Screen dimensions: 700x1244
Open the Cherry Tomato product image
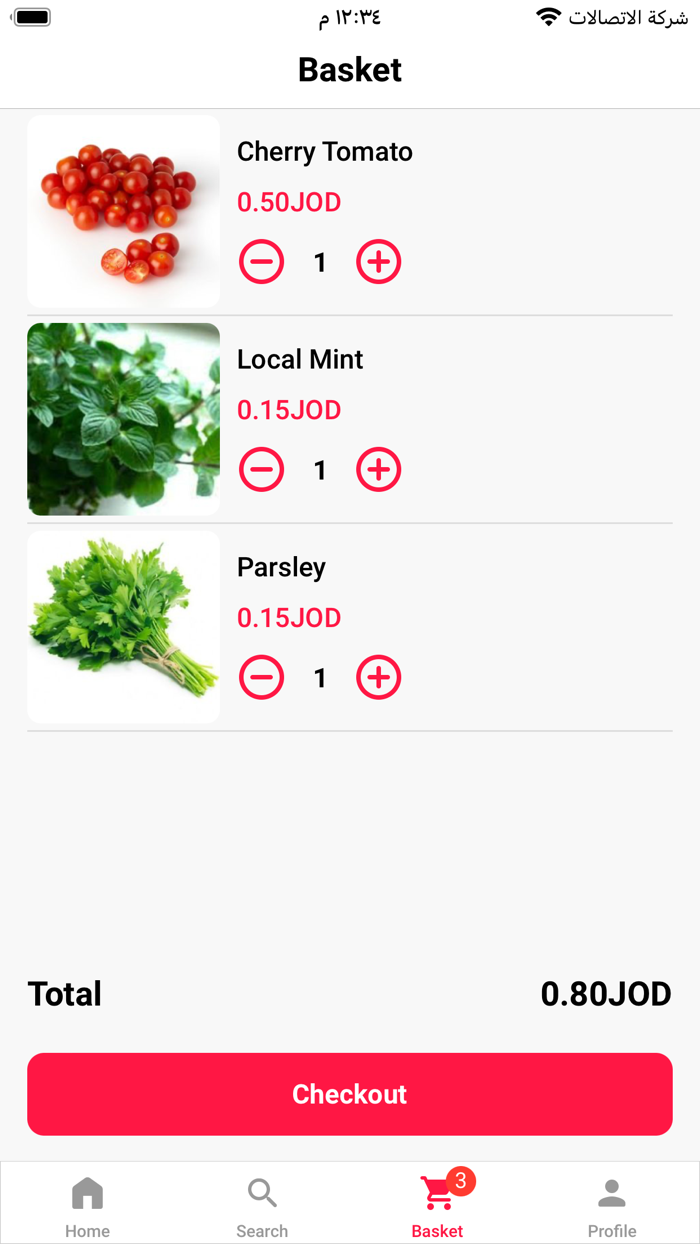[124, 212]
